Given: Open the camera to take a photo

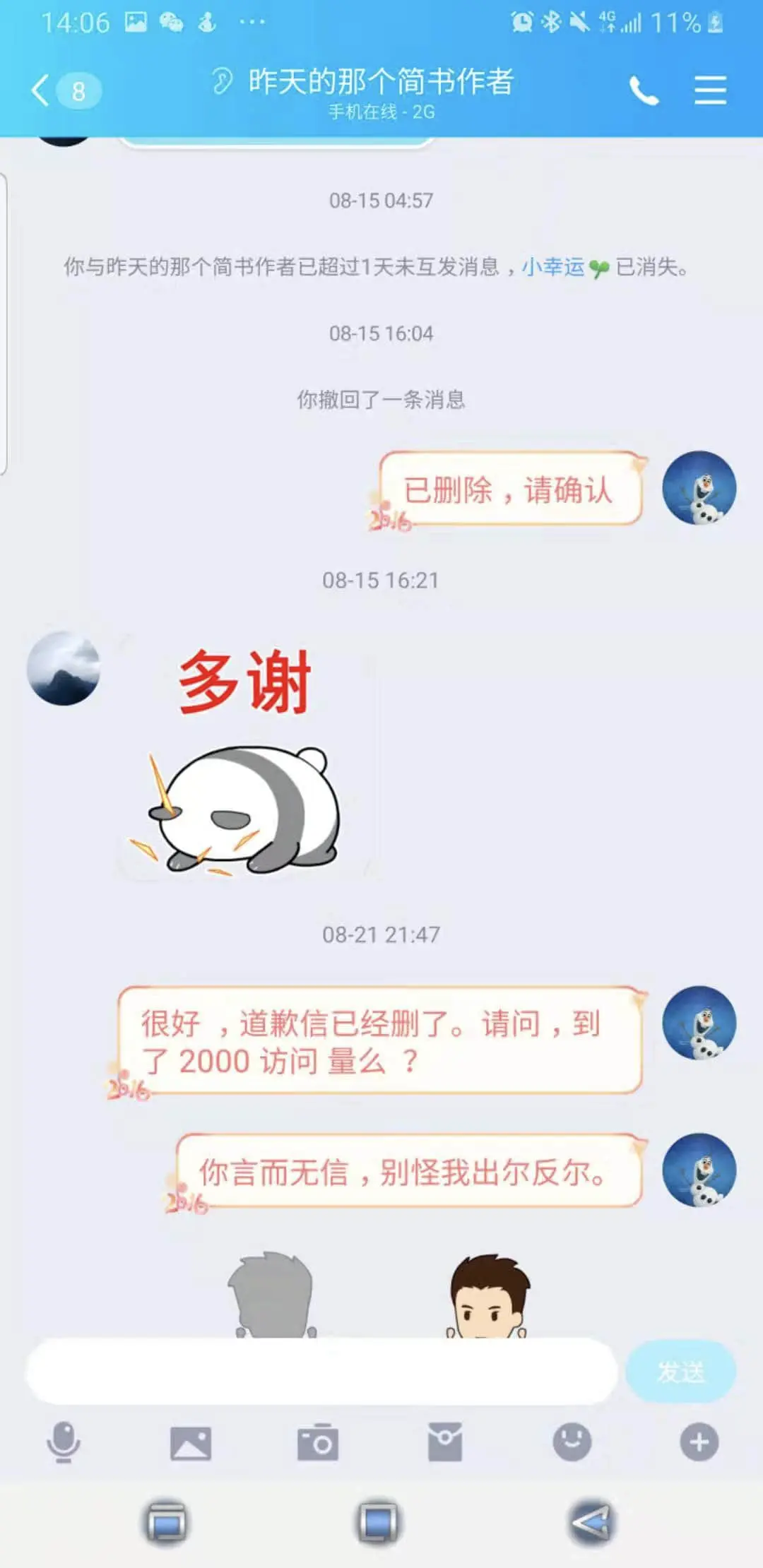Looking at the screenshot, I should click(318, 1442).
